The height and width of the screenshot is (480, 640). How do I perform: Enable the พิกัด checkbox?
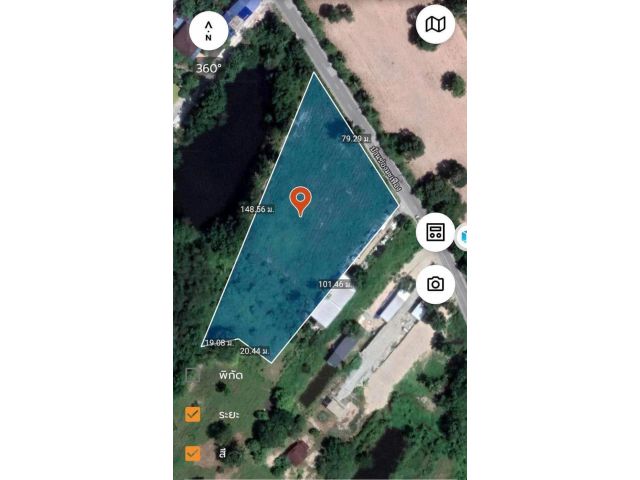[x=192, y=375]
